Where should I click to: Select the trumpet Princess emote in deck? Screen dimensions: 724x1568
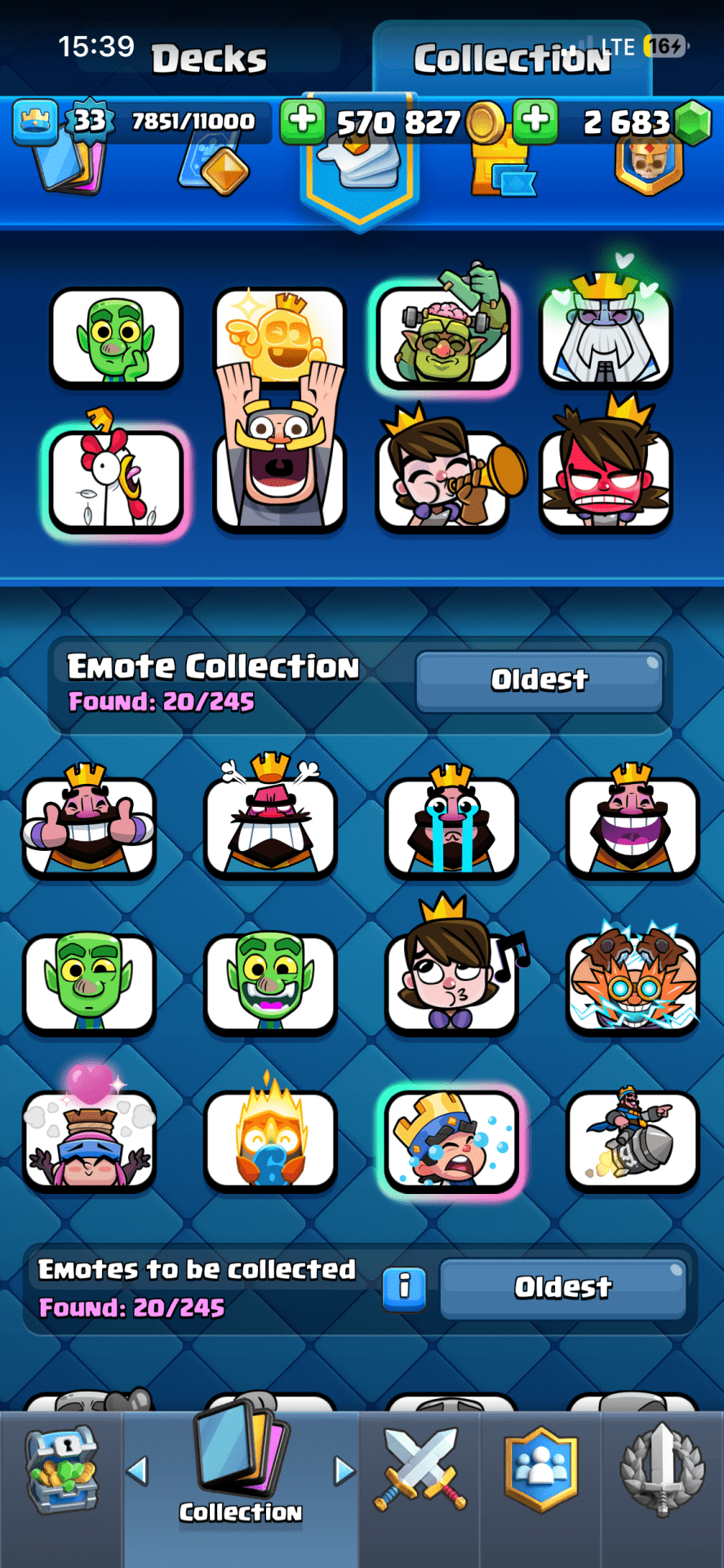443,479
